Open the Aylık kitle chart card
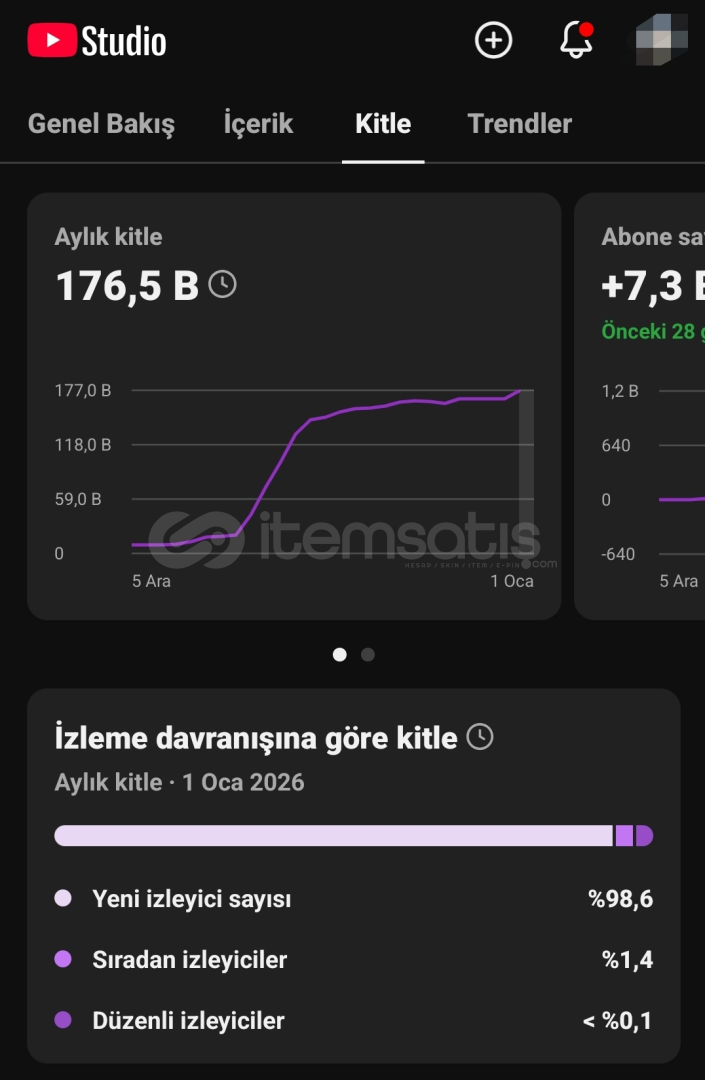 (x=294, y=405)
